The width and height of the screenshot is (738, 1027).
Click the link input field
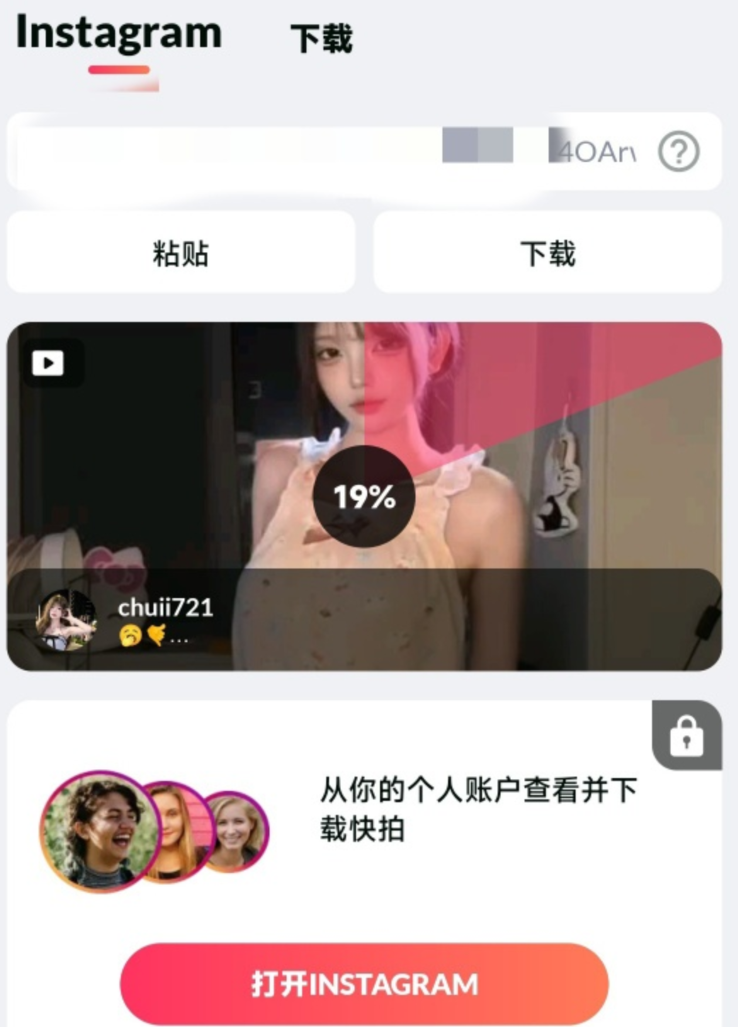pyautogui.click(x=300, y=152)
